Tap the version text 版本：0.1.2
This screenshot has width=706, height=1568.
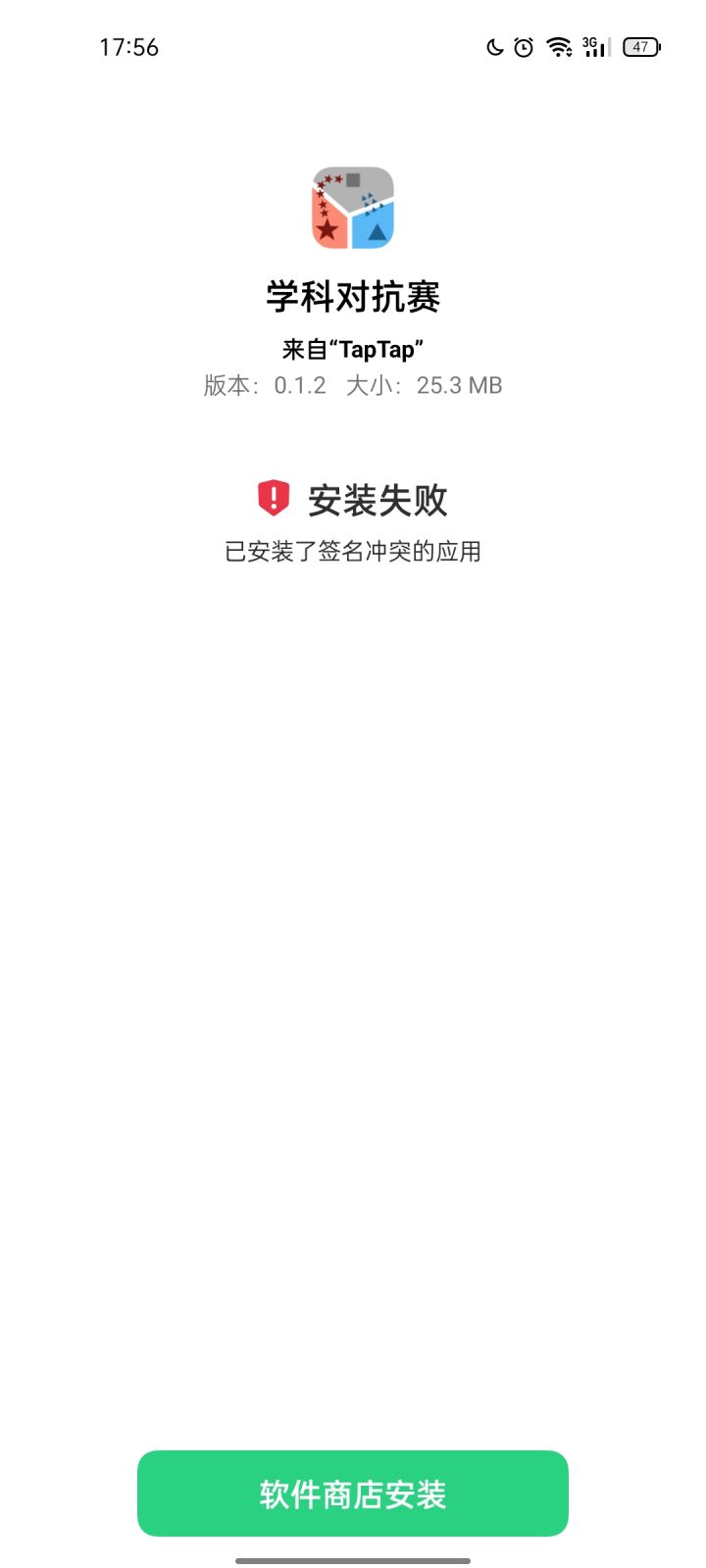click(x=267, y=385)
